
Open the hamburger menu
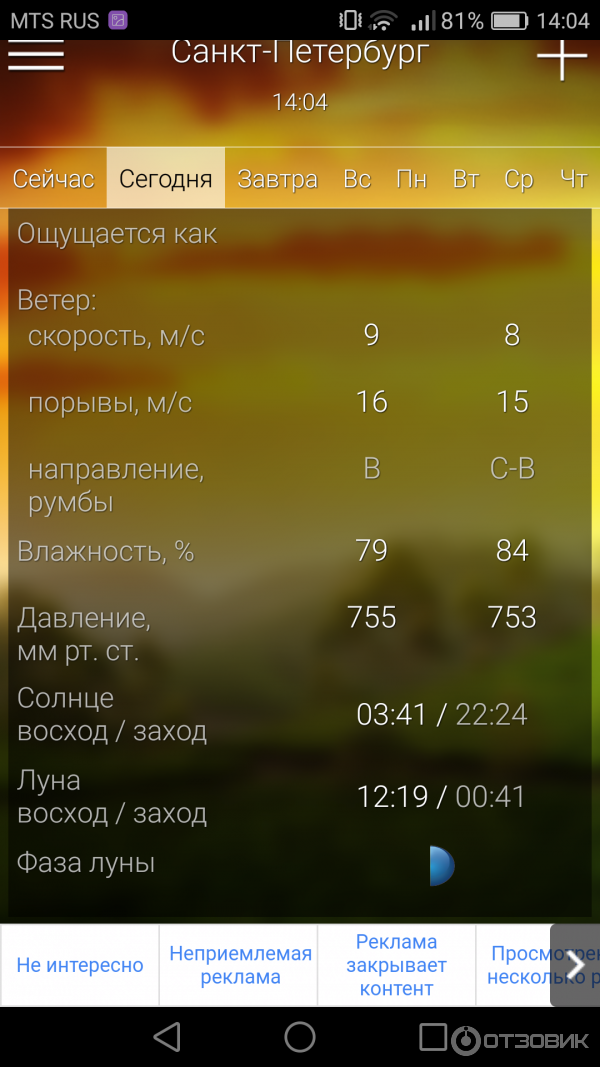click(36, 56)
